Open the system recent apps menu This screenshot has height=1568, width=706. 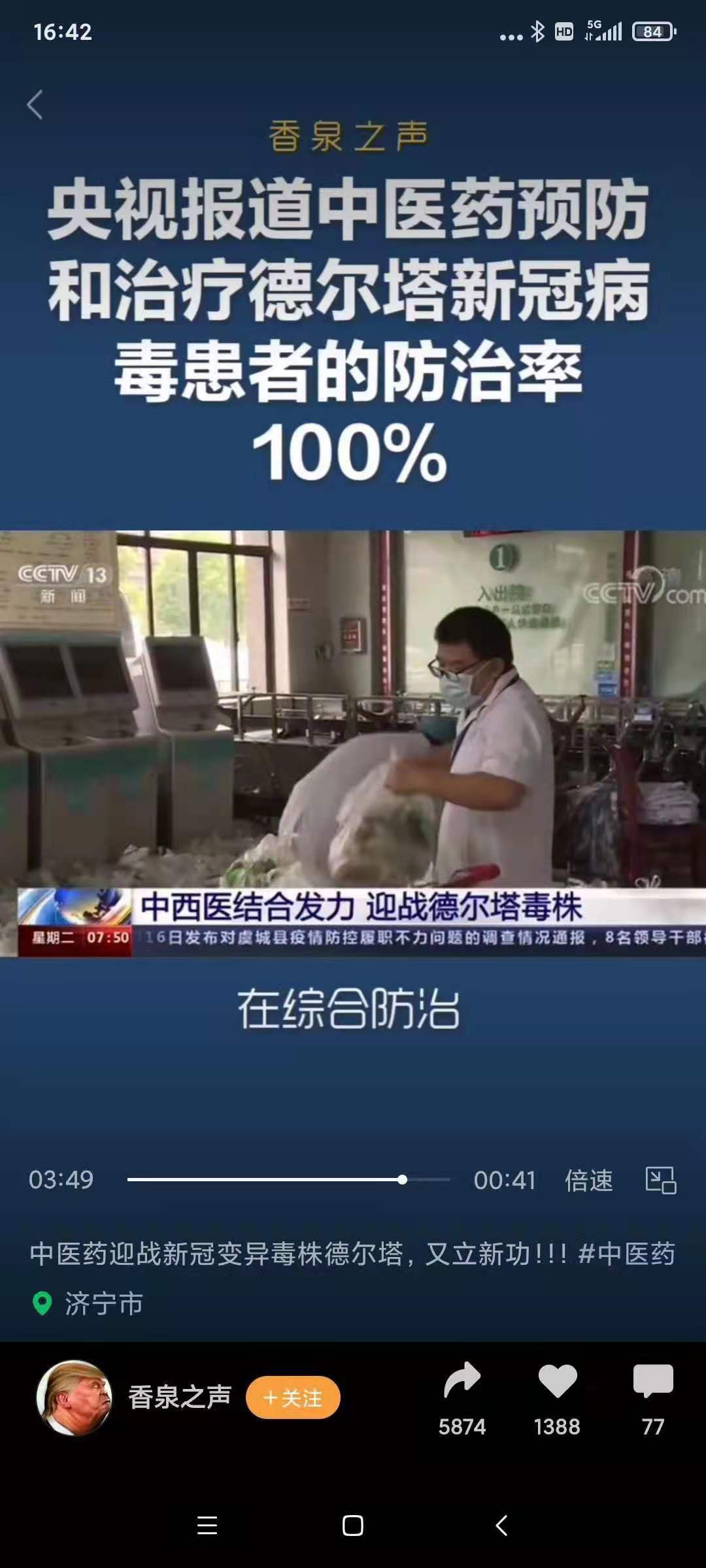(x=207, y=1526)
